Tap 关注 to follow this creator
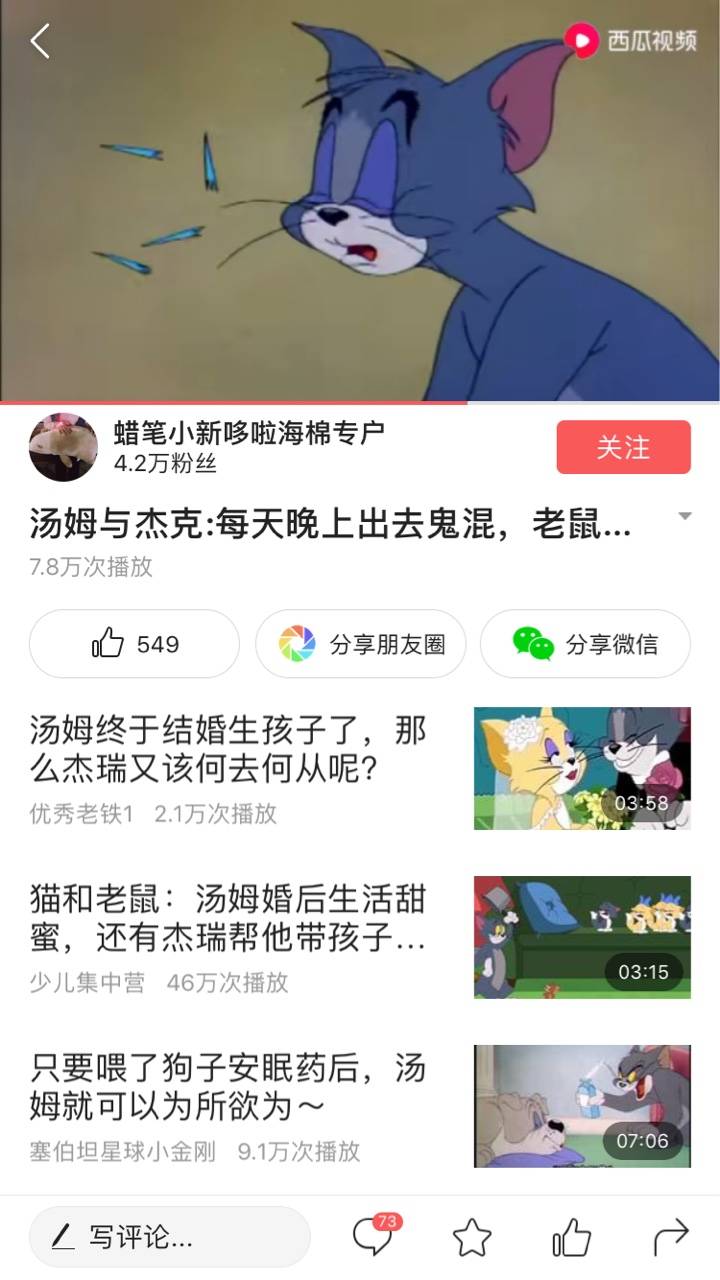Screen dimensions: 720x1280 tap(623, 447)
